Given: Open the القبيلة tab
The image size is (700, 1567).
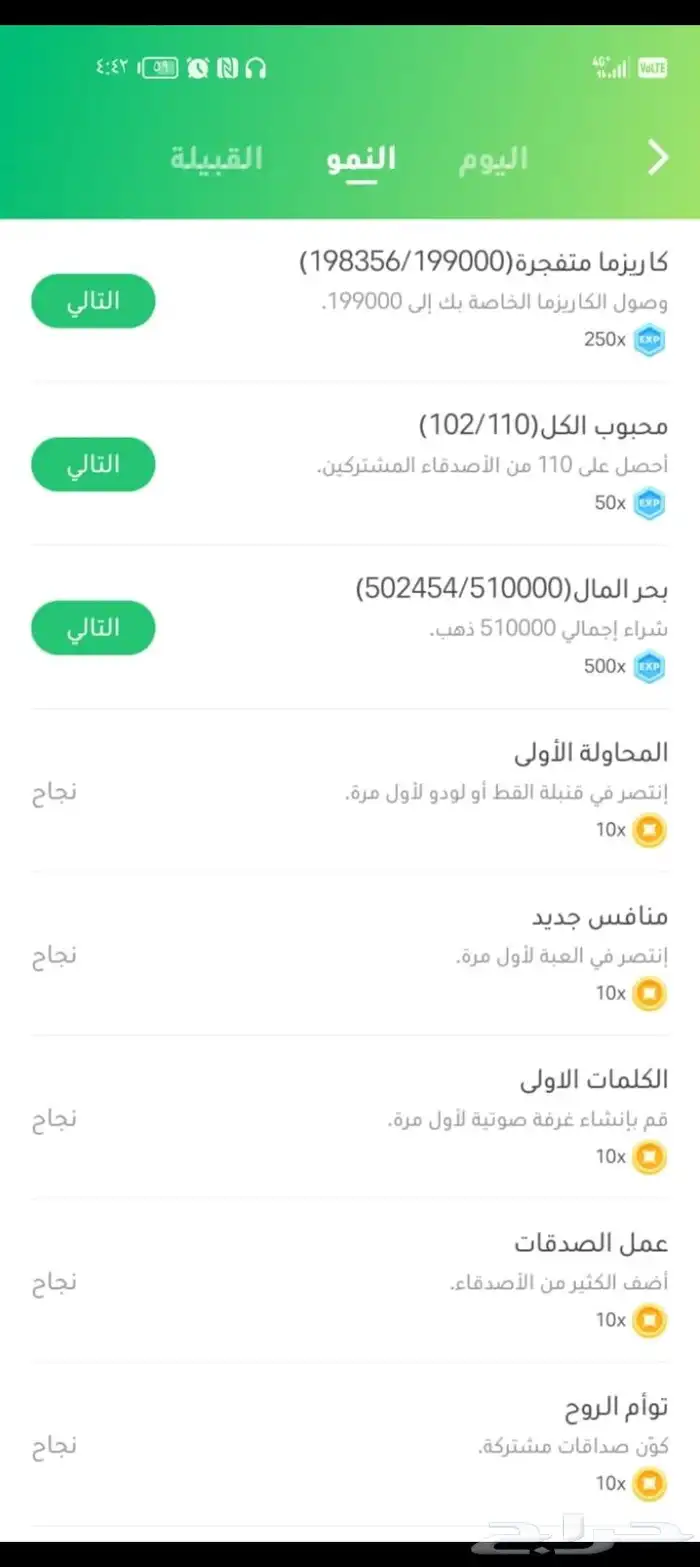Looking at the screenshot, I should 216,160.
